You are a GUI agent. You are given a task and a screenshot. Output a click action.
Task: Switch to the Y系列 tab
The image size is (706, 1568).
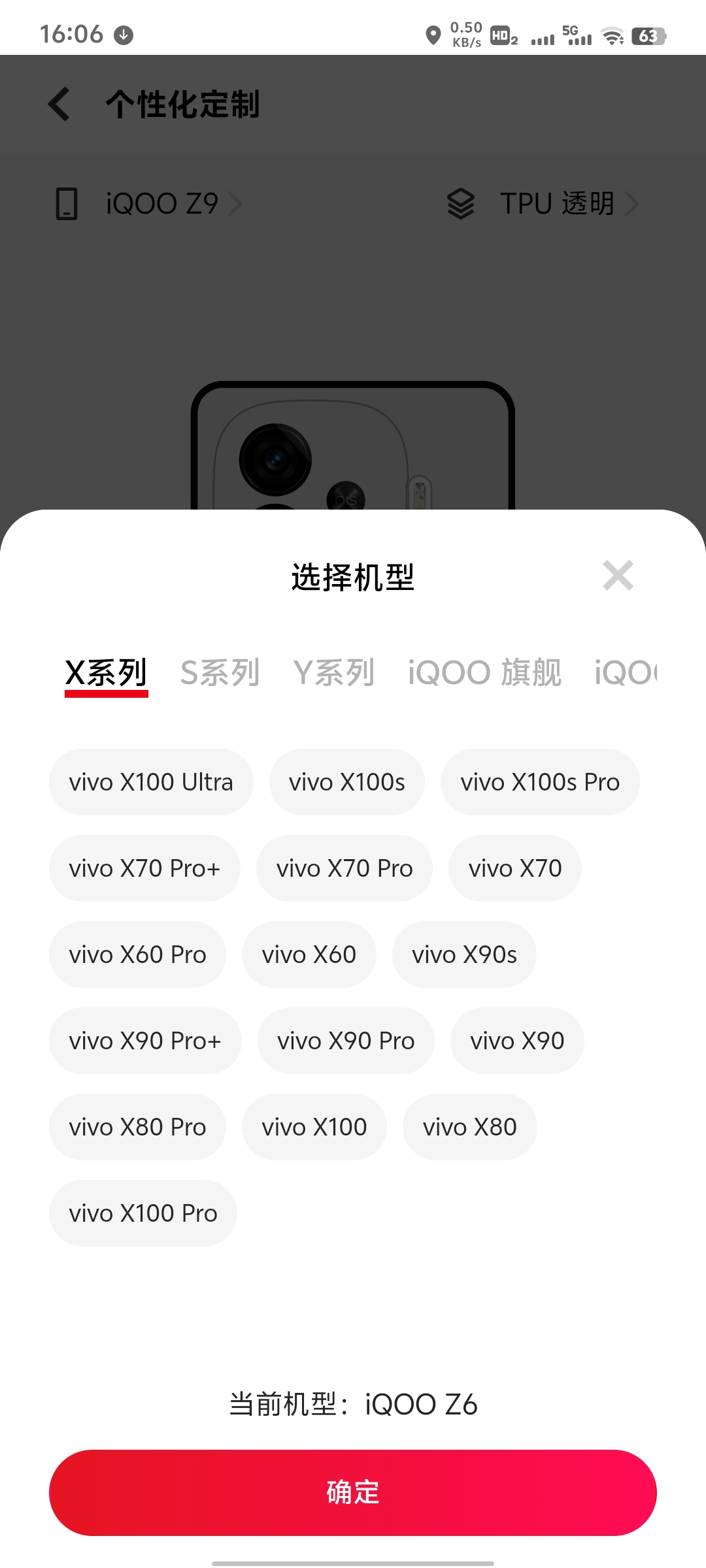[x=333, y=672]
